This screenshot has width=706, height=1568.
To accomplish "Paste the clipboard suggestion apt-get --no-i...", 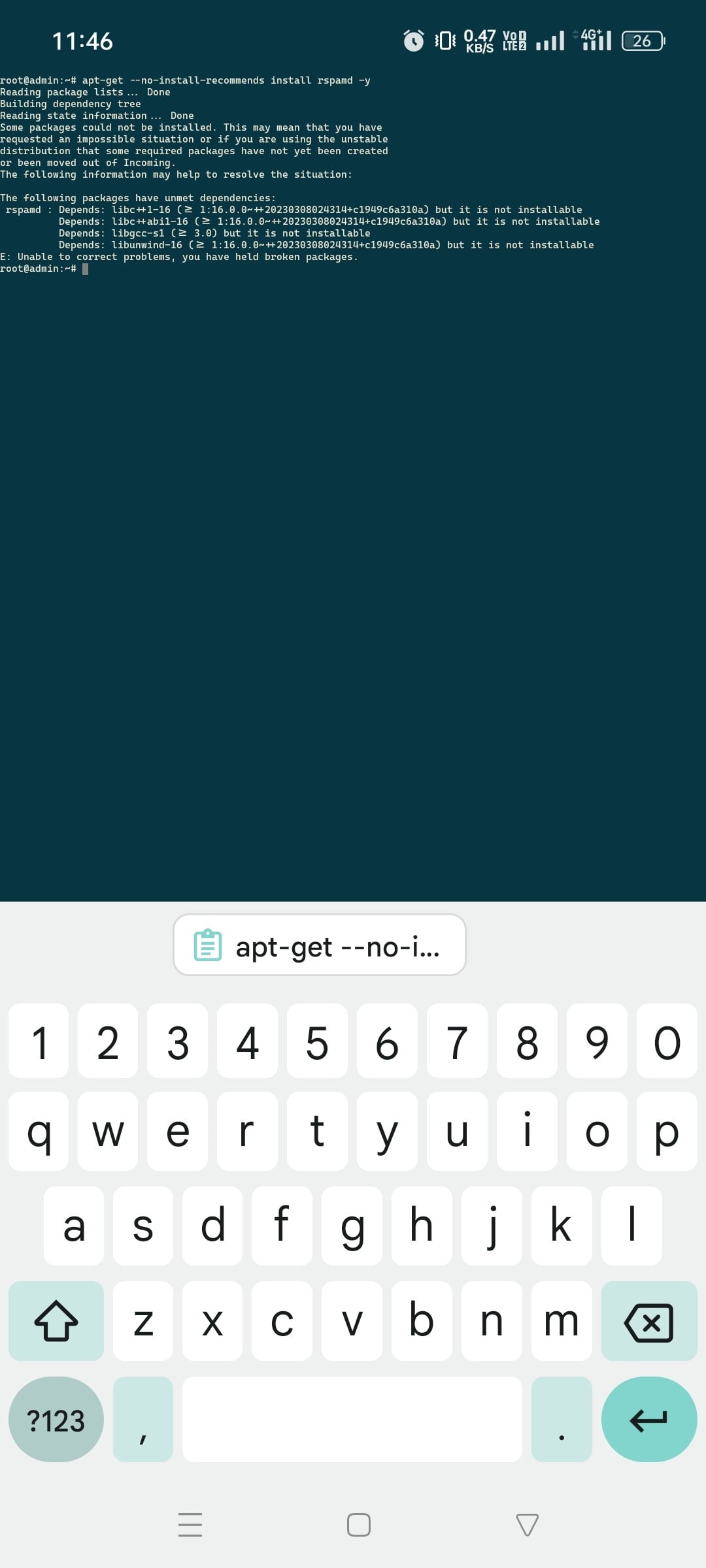I will pos(319,945).
